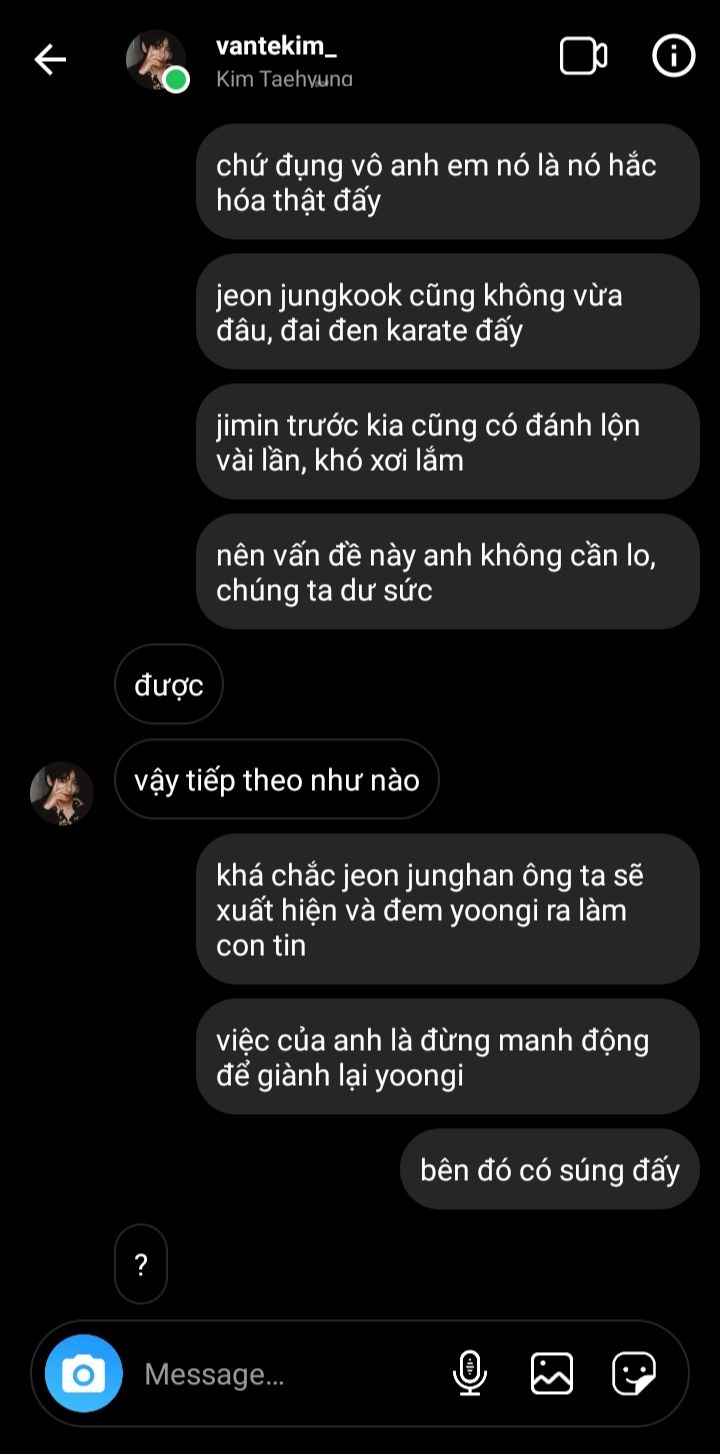Open conversation info details
This screenshot has width=720, height=1454.
pyautogui.click(x=673, y=57)
